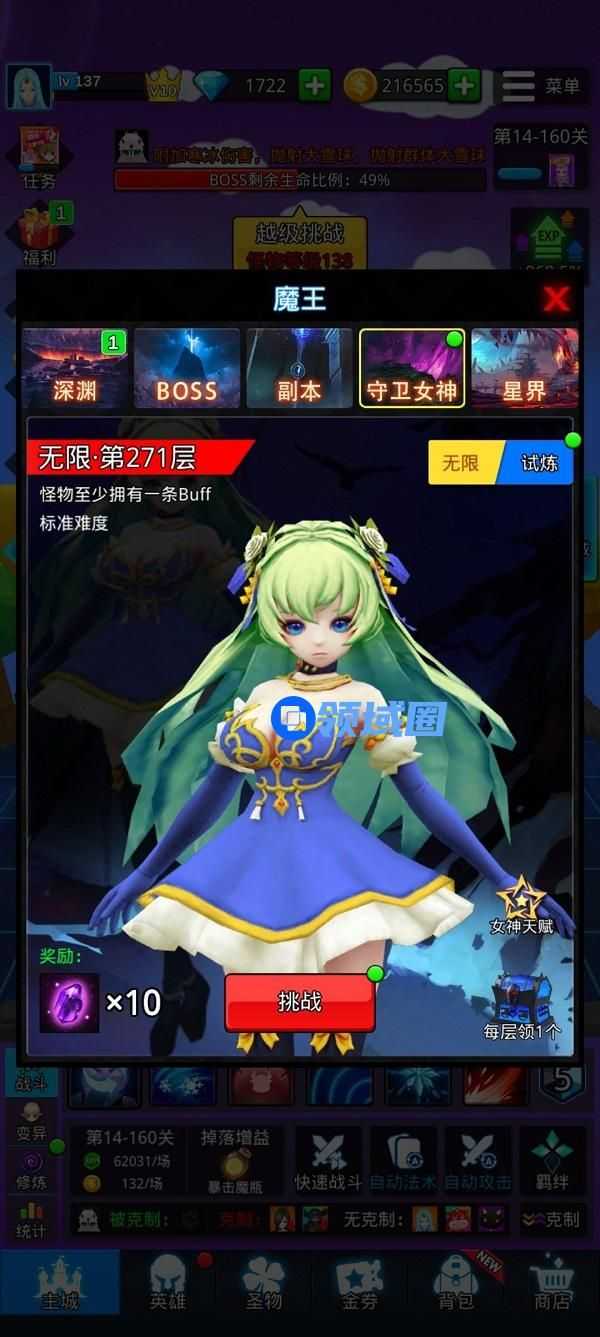Switch to the 星界 tab
The height and width of the screenshot is (1337, 600).
524,367
